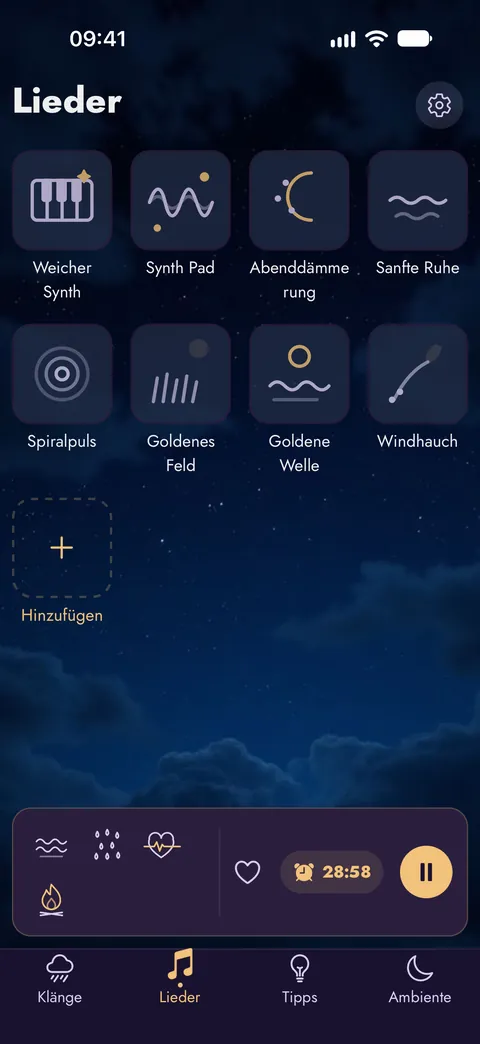Open the Windhauch tile

point(417,374)
